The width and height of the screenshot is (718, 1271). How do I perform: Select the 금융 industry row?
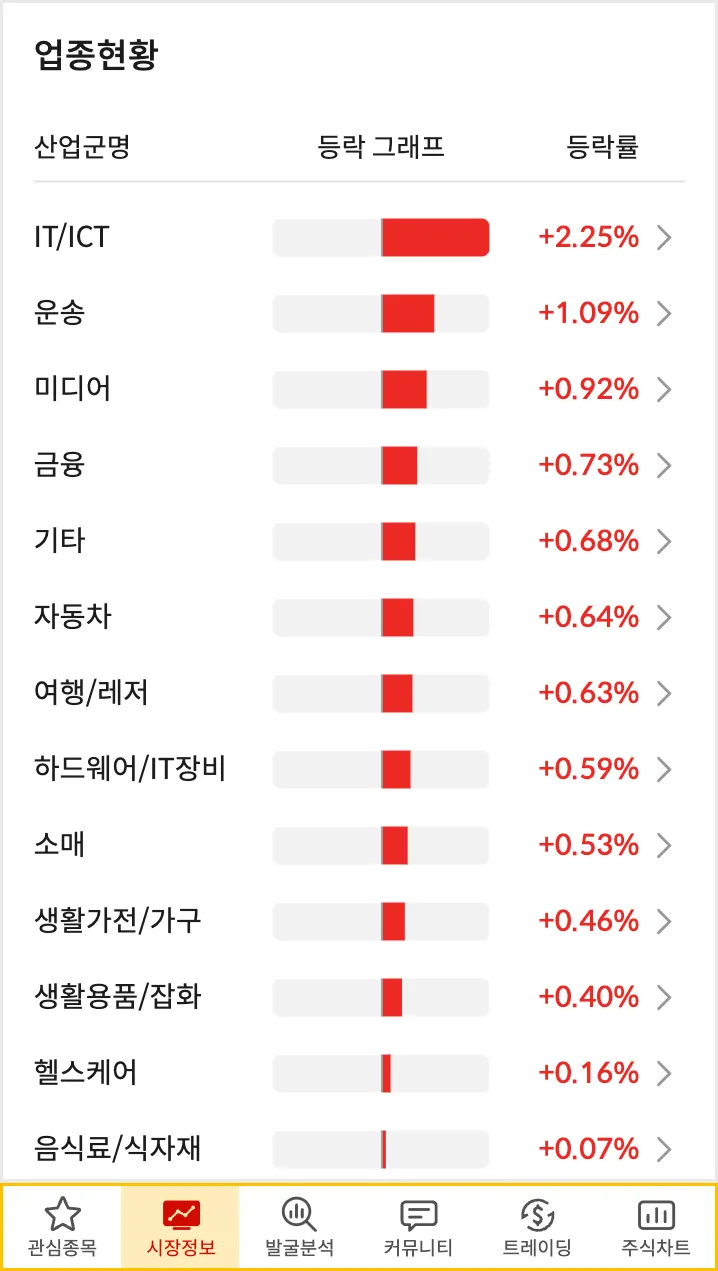(359, 465)
